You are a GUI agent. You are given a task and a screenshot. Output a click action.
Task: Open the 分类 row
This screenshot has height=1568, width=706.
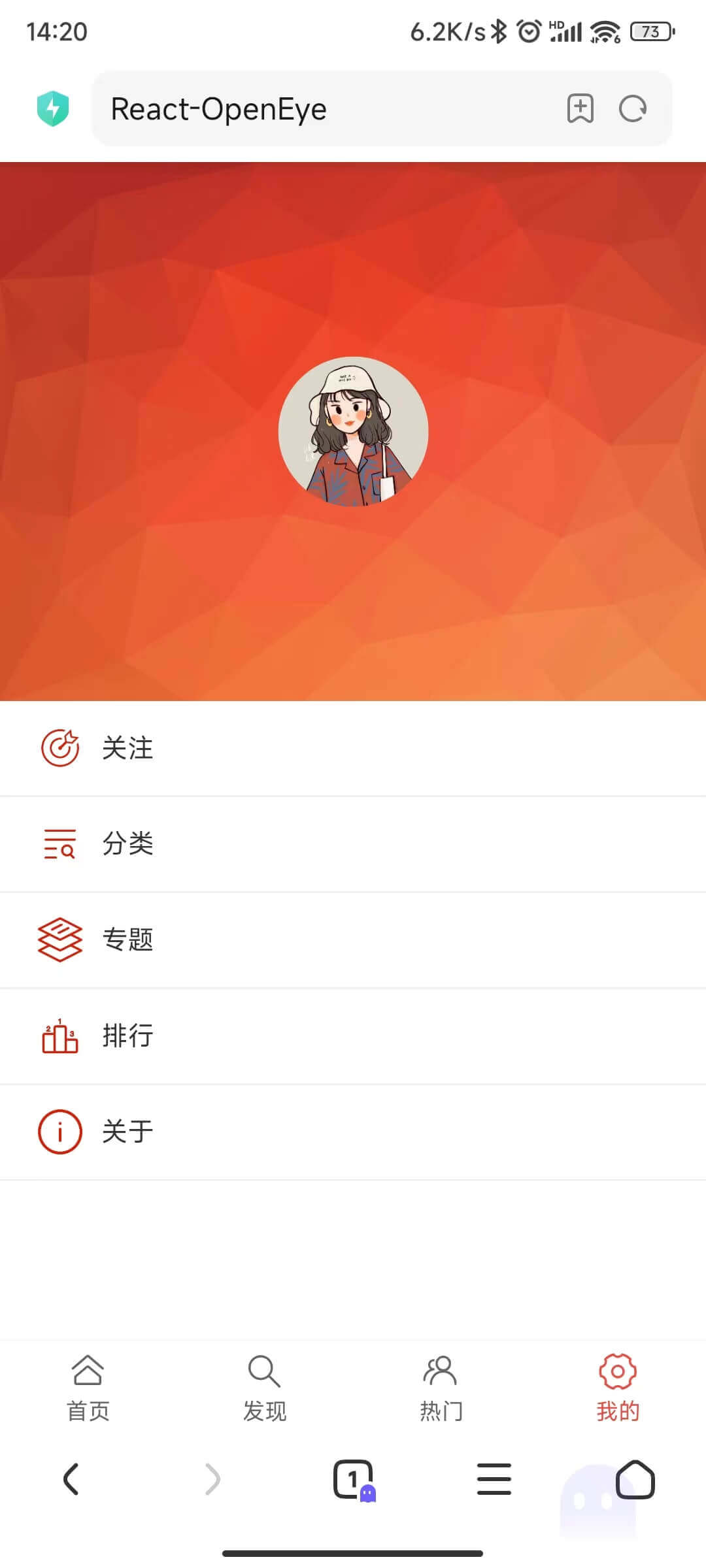tap(353, 844)
